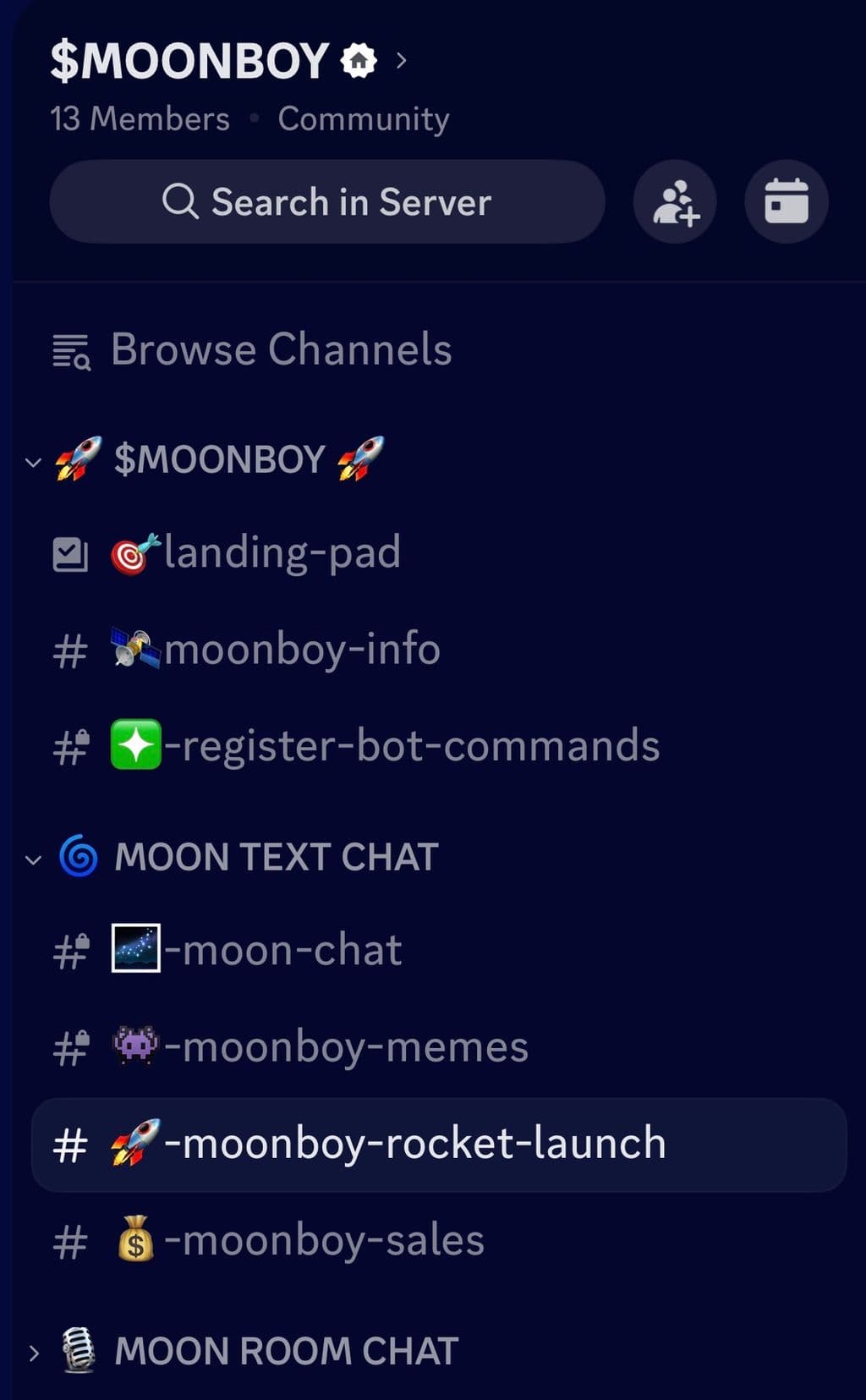Open the invite members icon

[x=675, y=202]
